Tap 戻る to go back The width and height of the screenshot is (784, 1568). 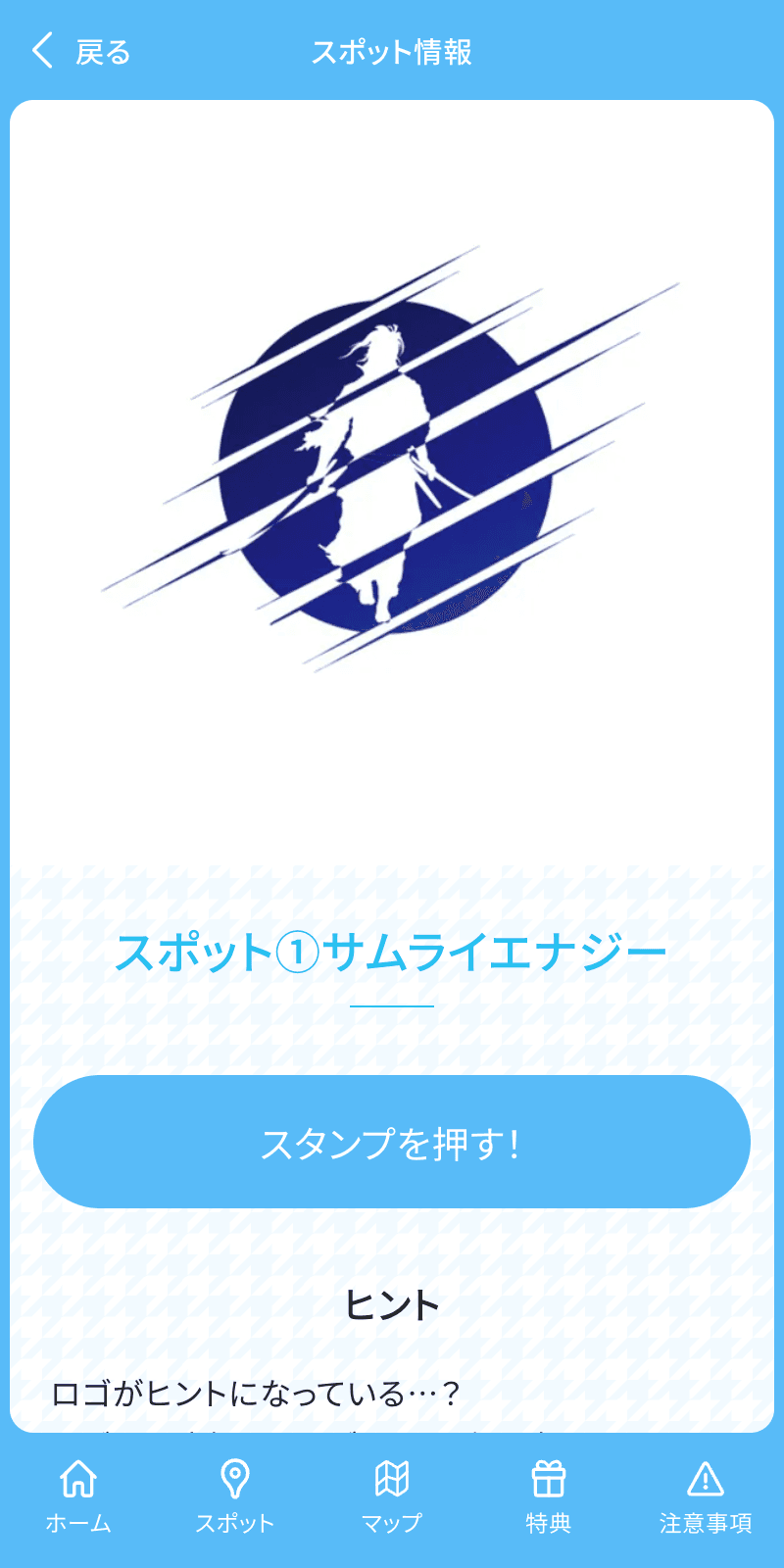pos(101,54)
